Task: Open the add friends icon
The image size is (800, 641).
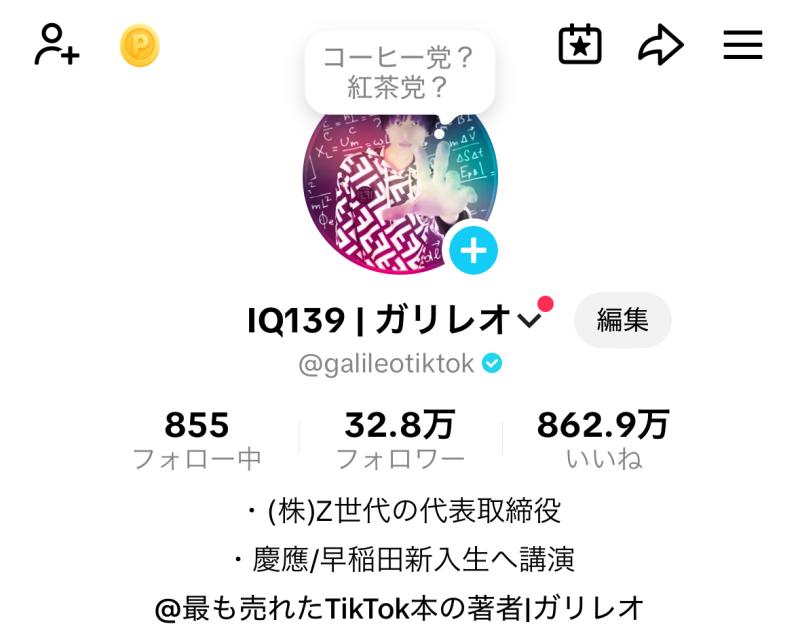Action: 57,45
